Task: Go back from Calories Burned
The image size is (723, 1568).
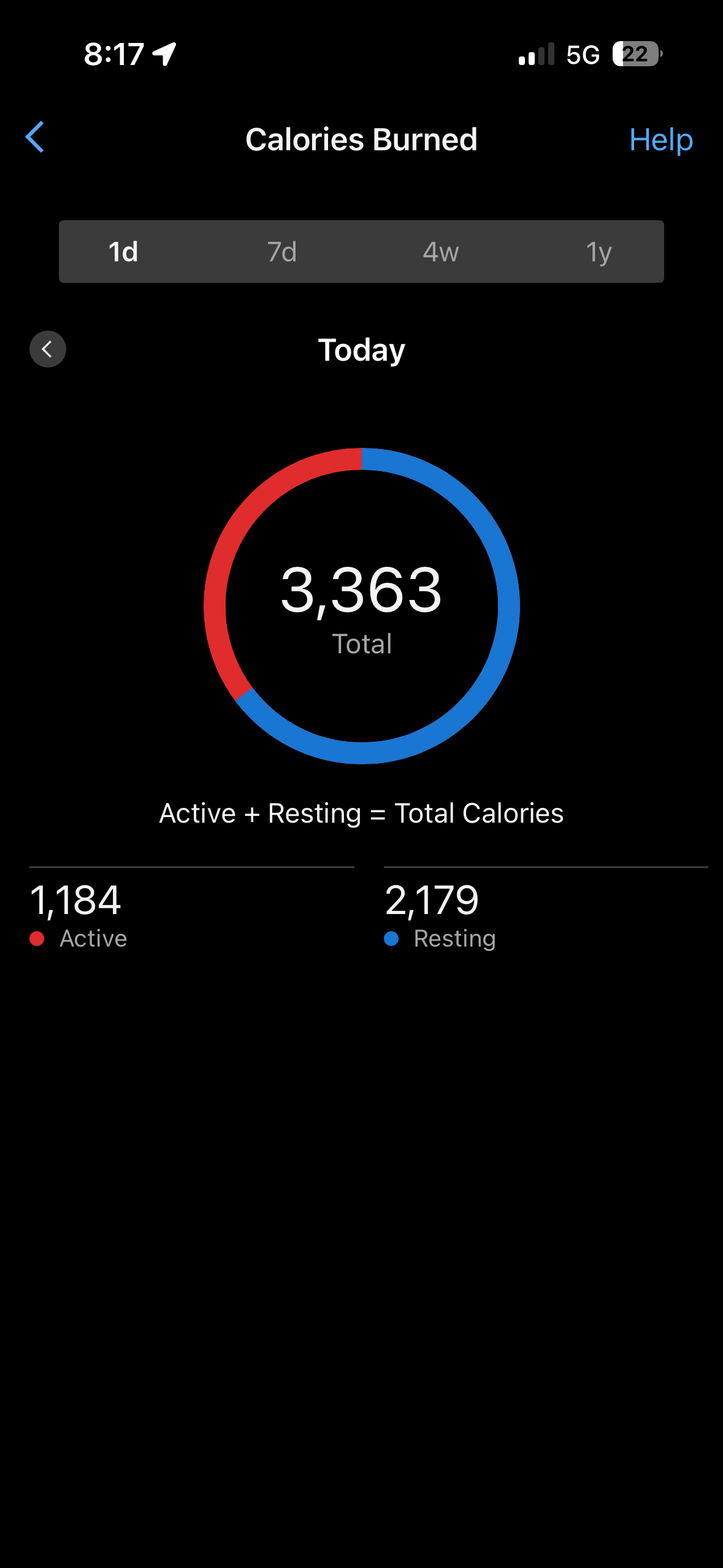Action: coord(35,137)
